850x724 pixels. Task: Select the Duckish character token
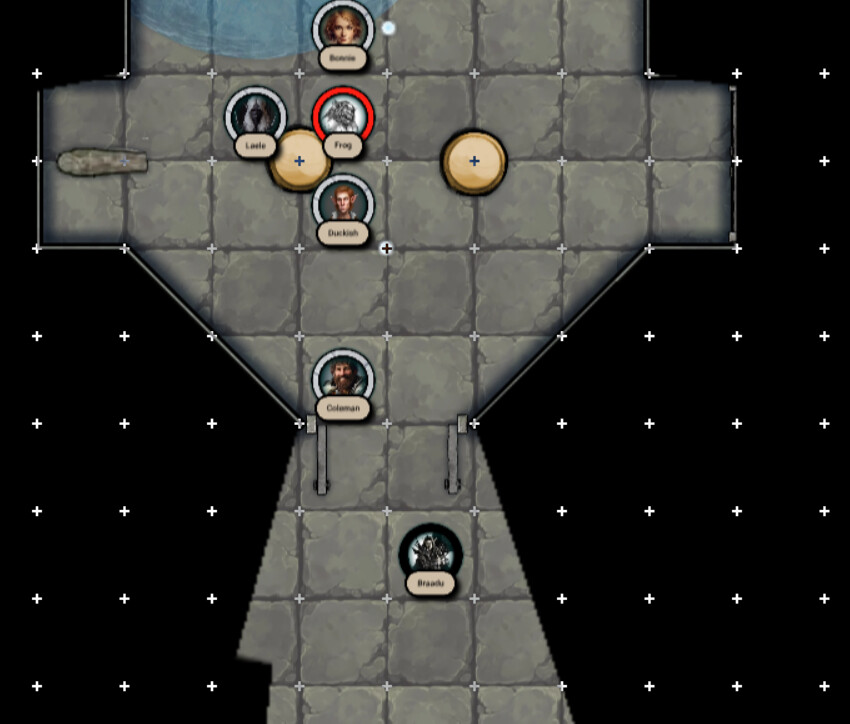point(343,204)
